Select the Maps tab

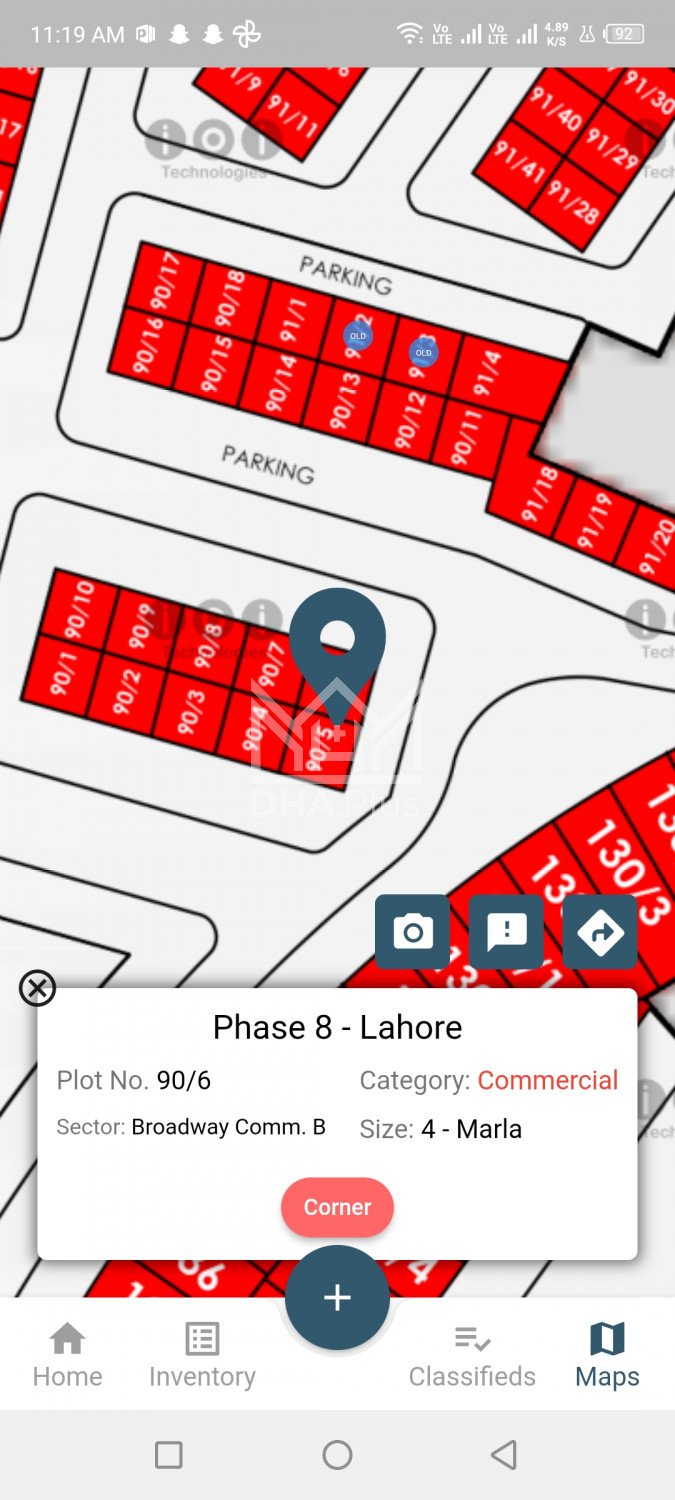tap(607, 1354)
